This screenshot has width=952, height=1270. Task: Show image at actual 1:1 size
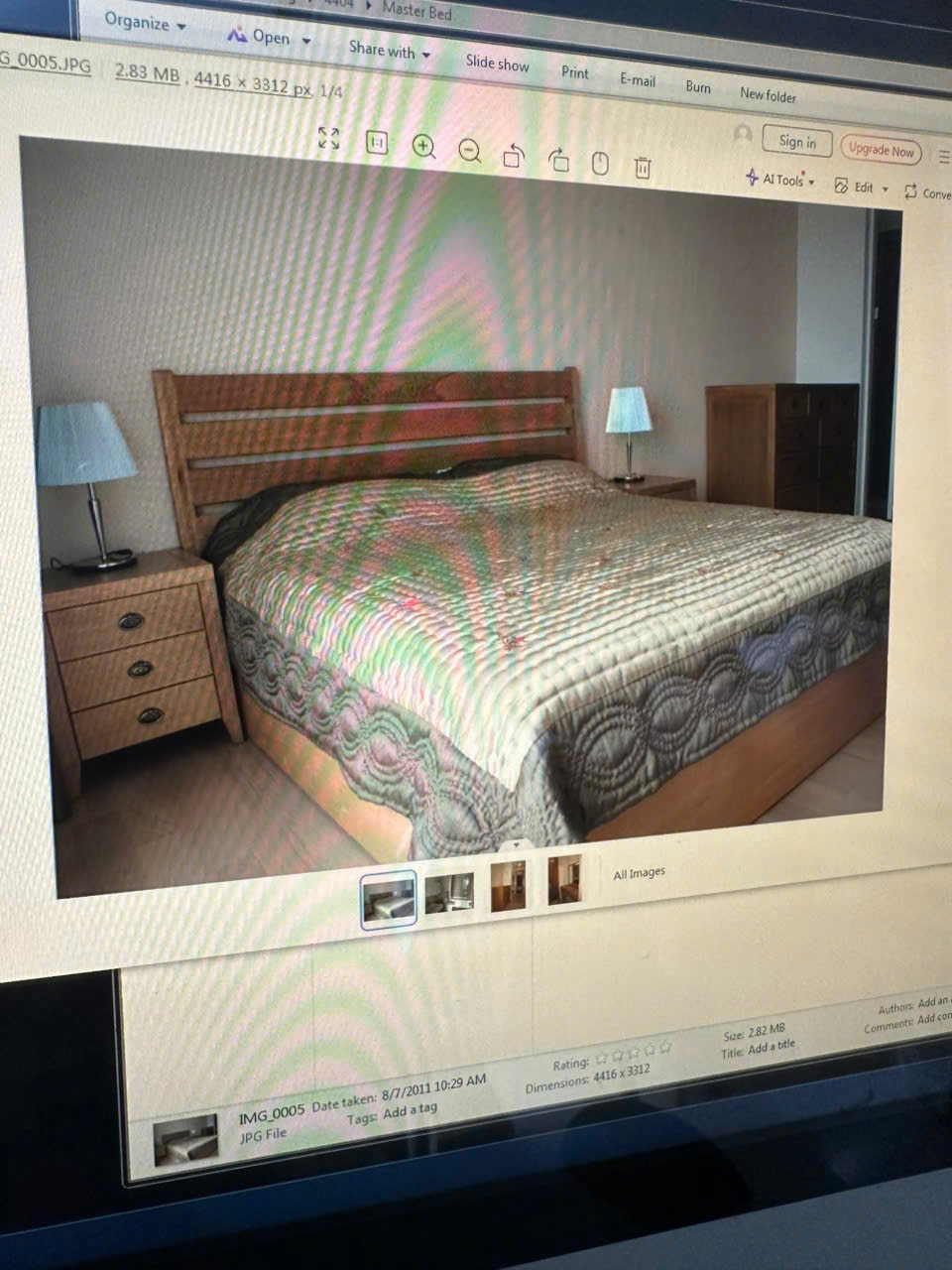tap(377, 143)
